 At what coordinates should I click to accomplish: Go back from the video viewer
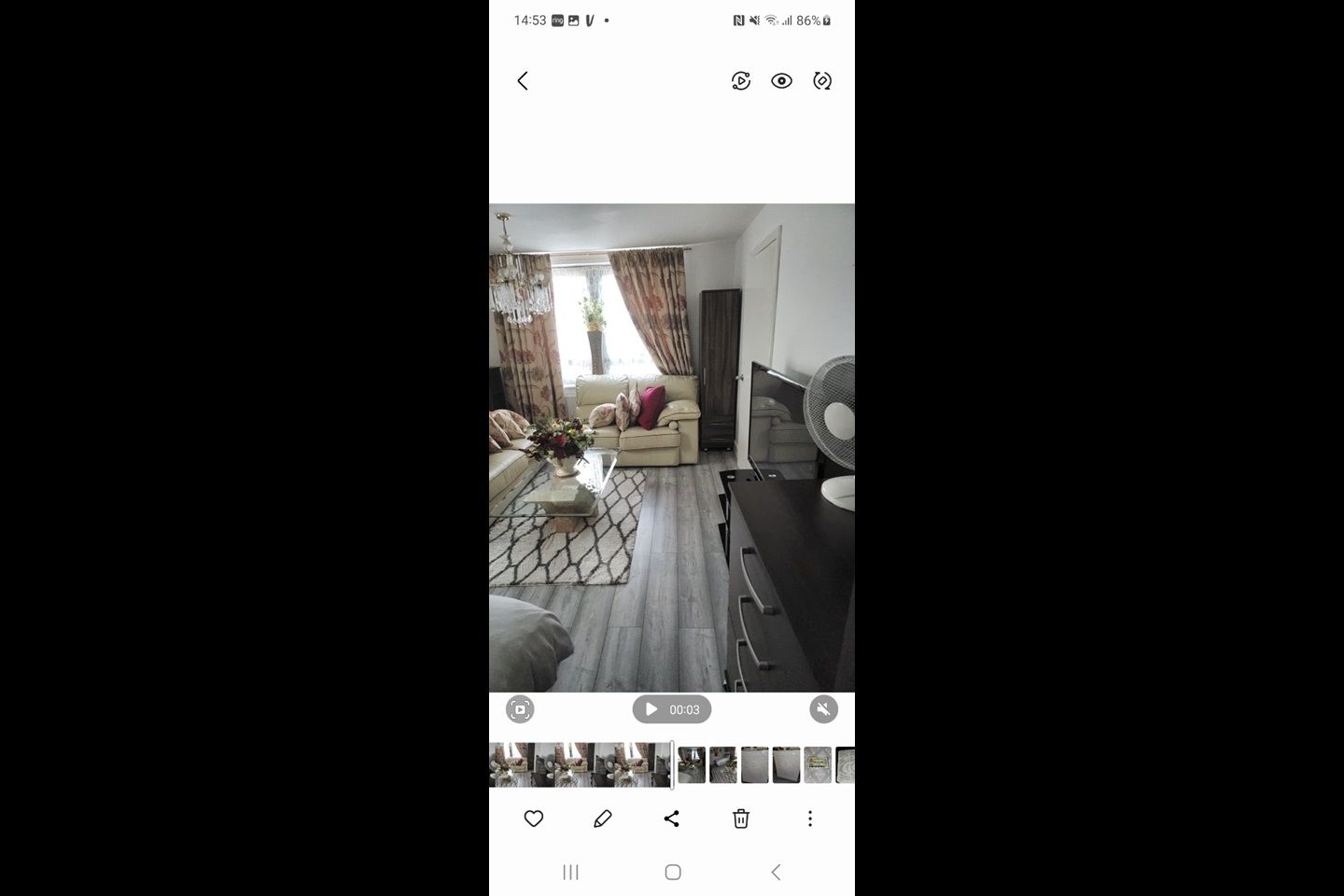pyautogui.click(x=523, y=81)
